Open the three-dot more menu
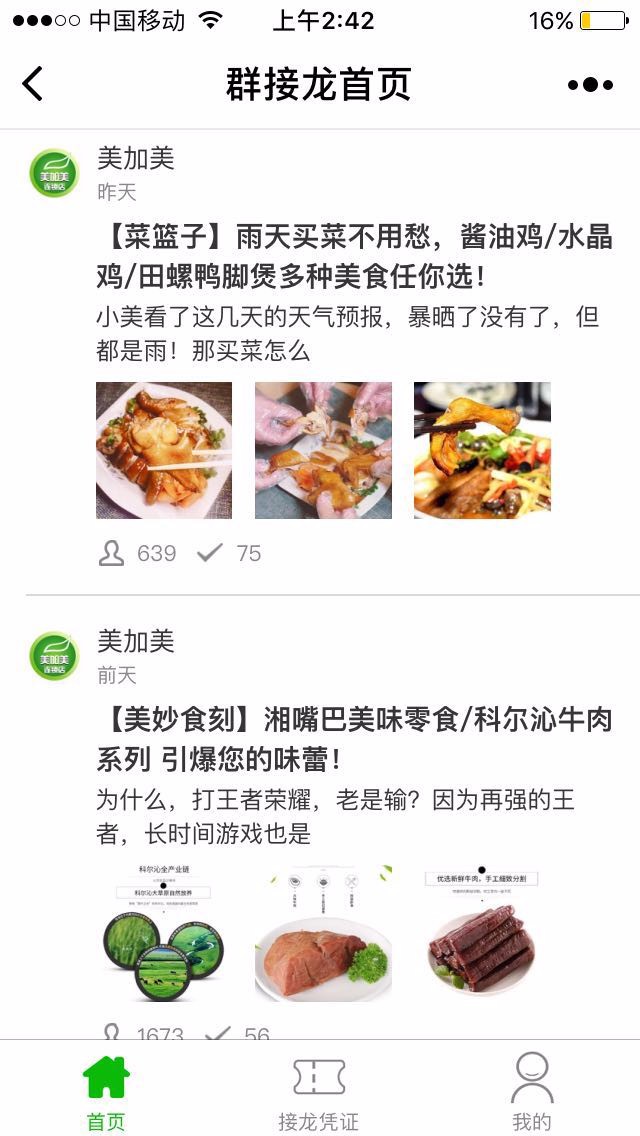 (590, 85)
